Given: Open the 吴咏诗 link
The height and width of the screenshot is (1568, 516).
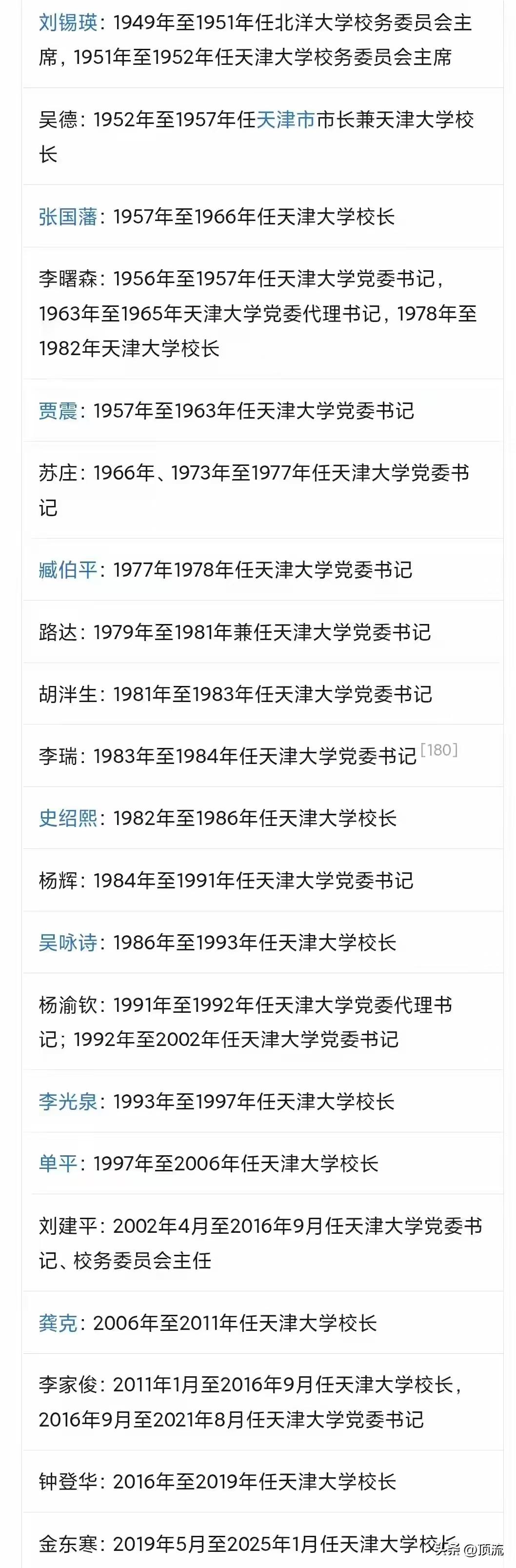Looking at the screenshot, I should click(67, 942).
